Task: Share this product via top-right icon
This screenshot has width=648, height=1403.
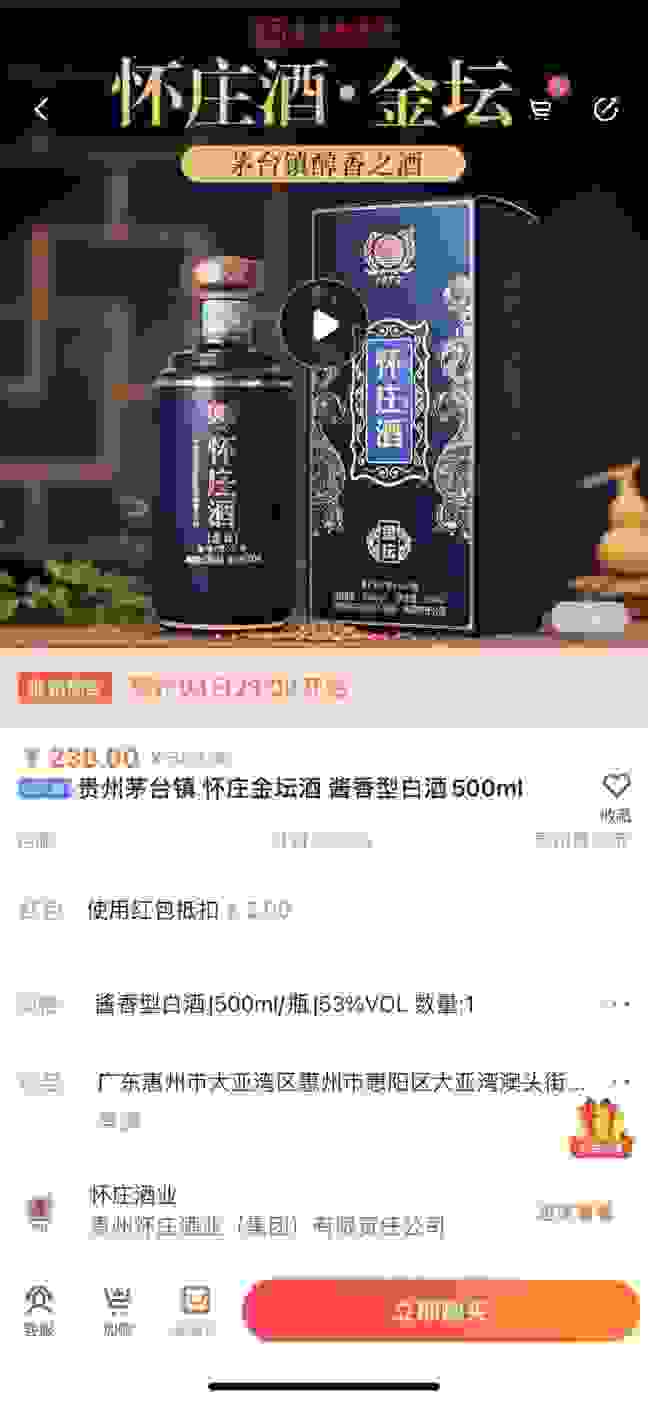Action: (x=606, y=110)
